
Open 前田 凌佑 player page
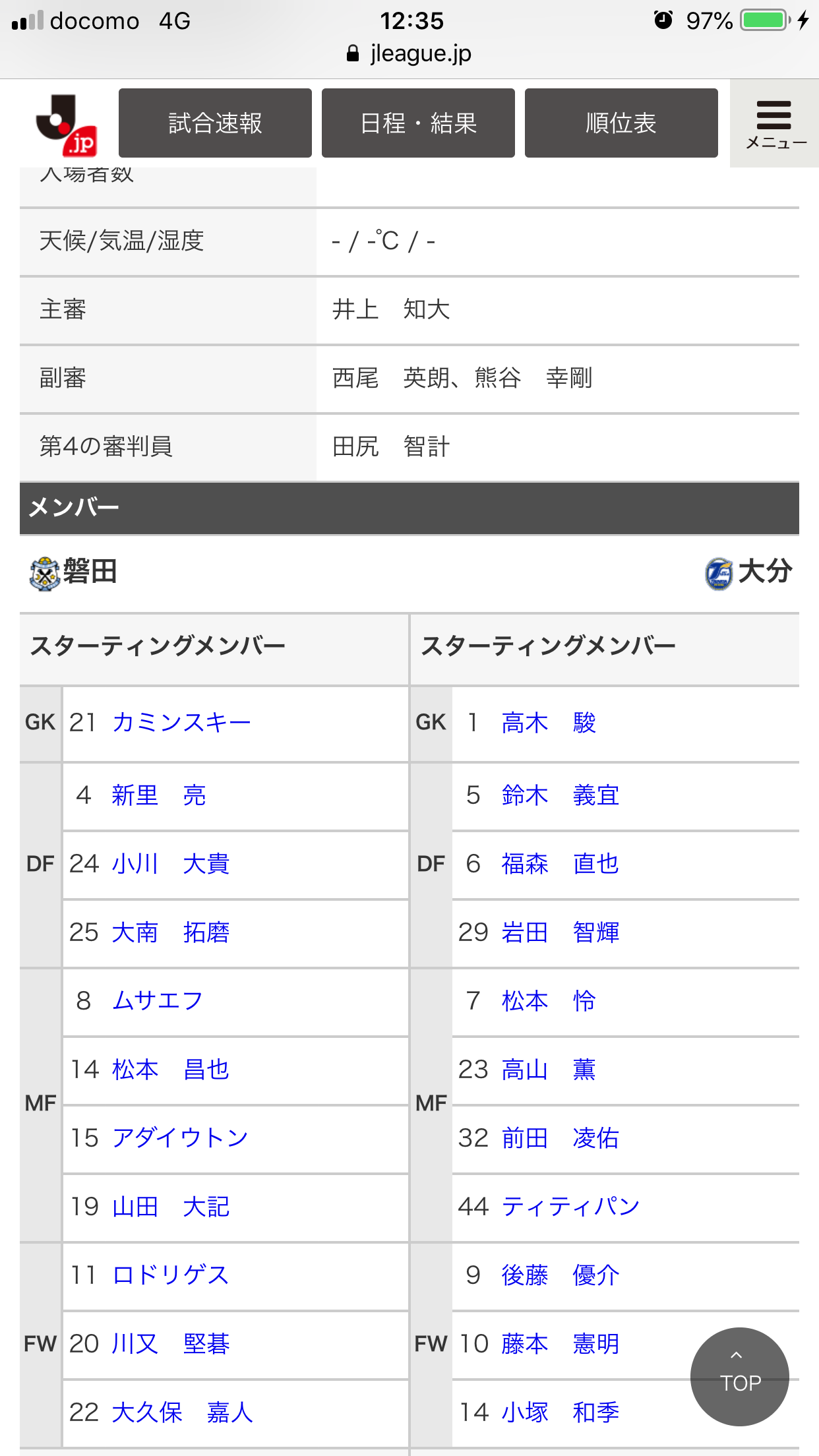pos(560,1138)
